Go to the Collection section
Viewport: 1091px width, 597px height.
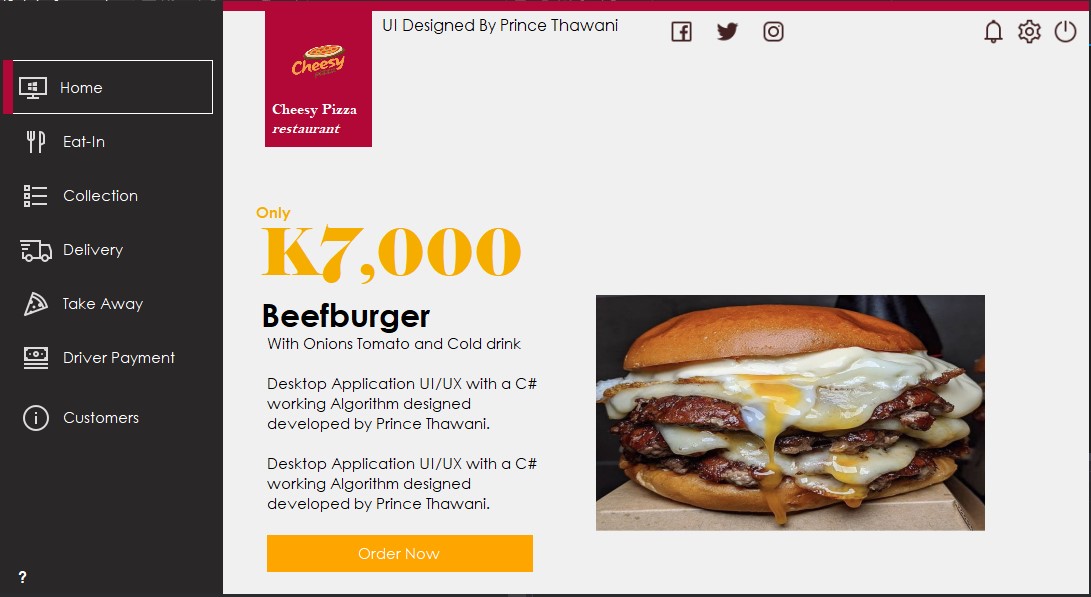[x=99, y=196]
